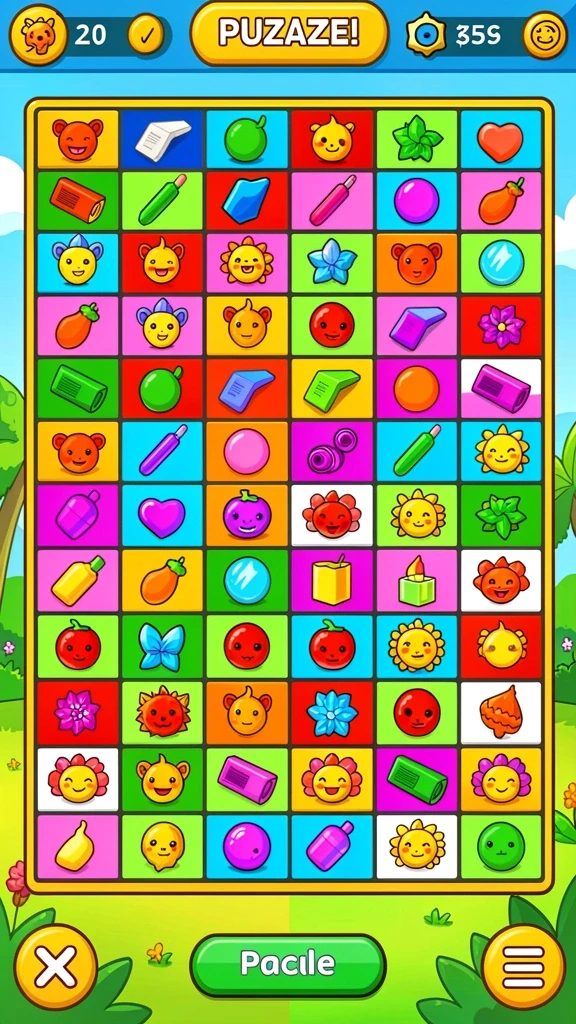Select the blue gem on red tile
576x1024 pixels.
click(x=246, y=200)
